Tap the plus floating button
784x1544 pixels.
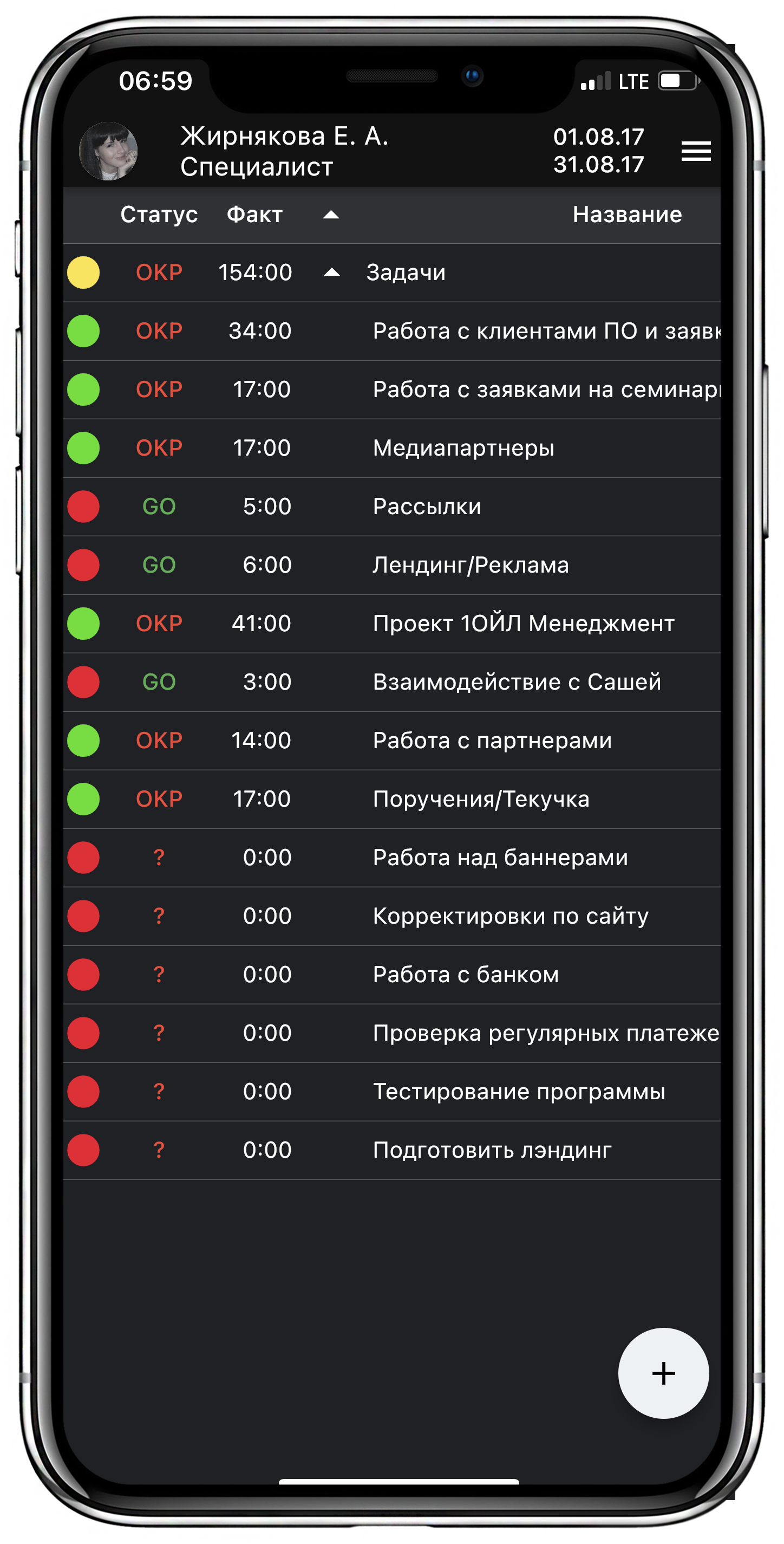pyautogui.click(x=663, y=1373)
